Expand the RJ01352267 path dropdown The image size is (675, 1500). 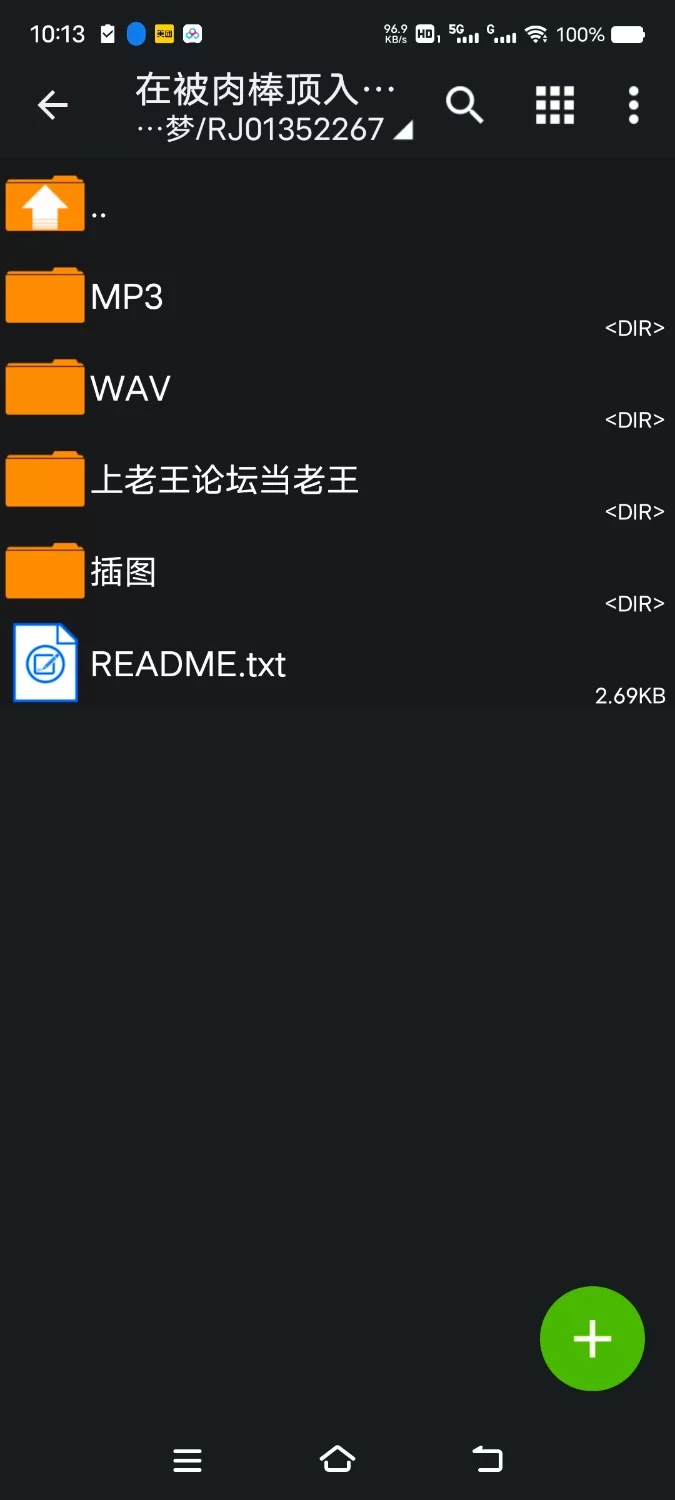[x=403, y=130]
